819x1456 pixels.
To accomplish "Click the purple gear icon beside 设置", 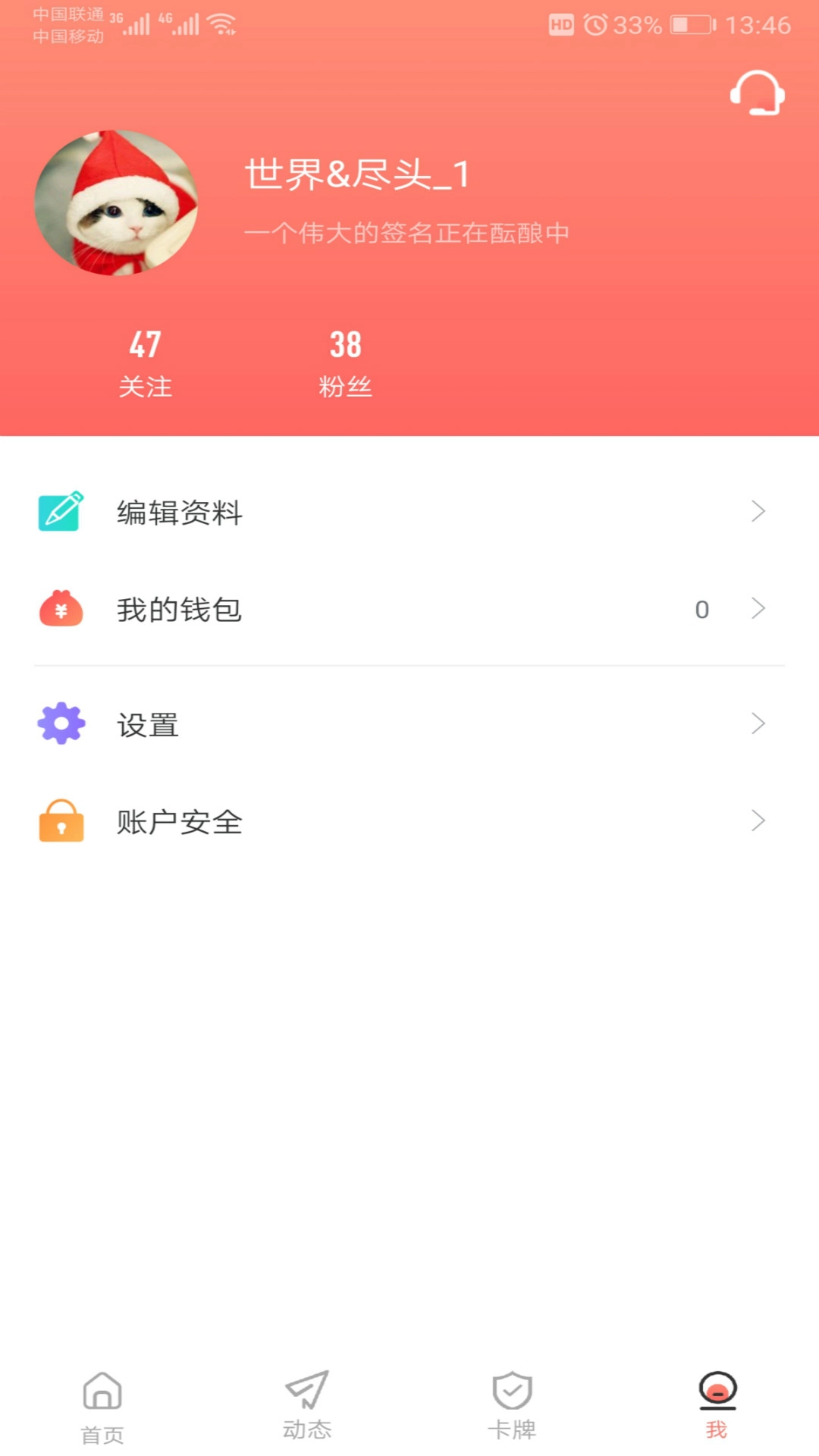I will pos(61,723).
